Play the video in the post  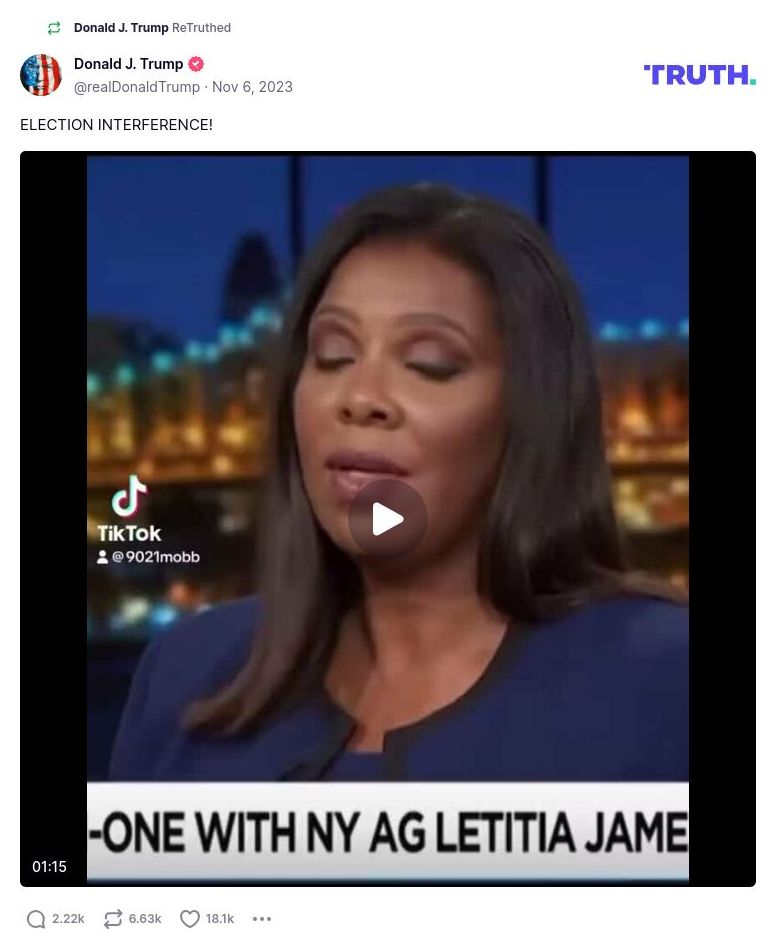pos(388,519)
